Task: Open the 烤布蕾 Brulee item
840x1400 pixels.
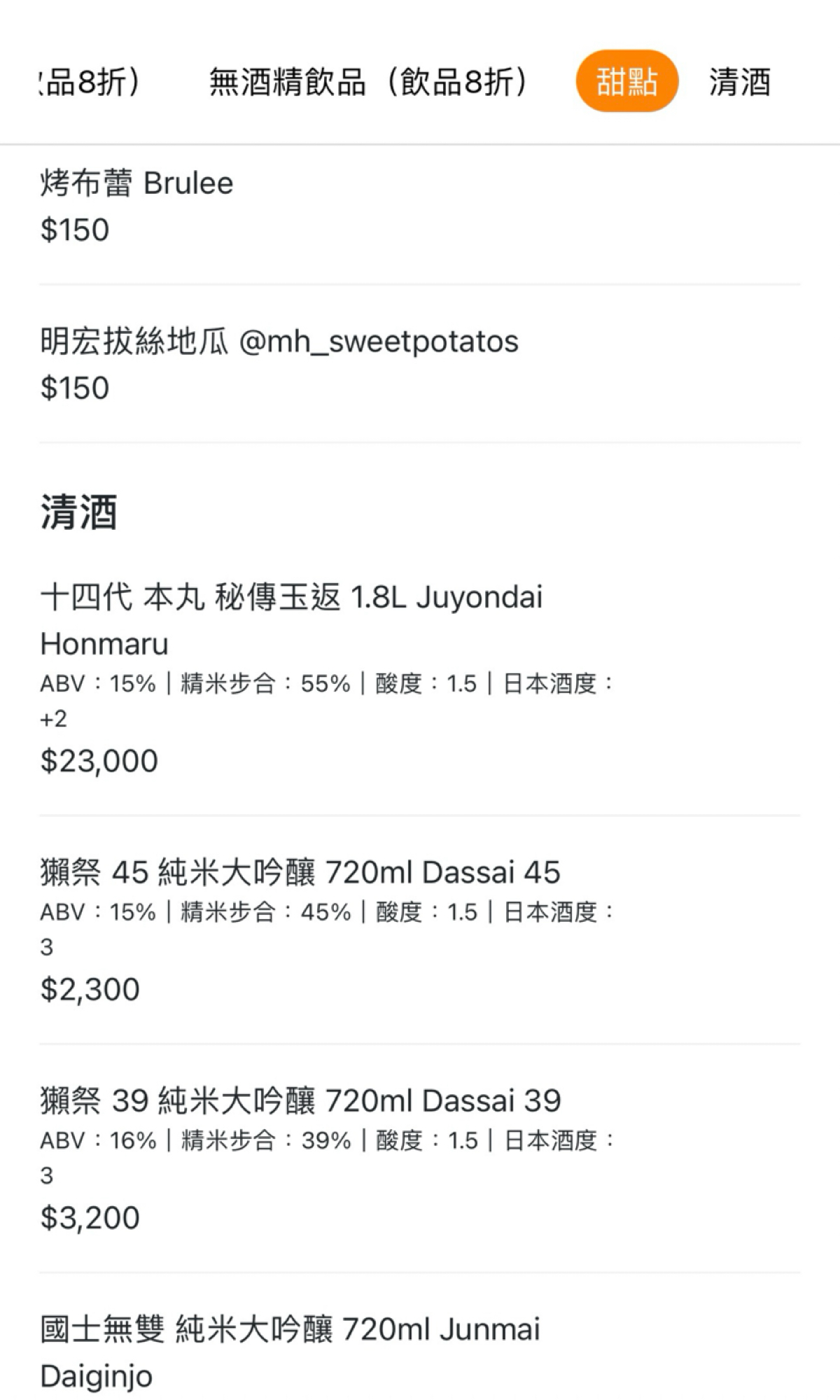Action: pos(419,207)
